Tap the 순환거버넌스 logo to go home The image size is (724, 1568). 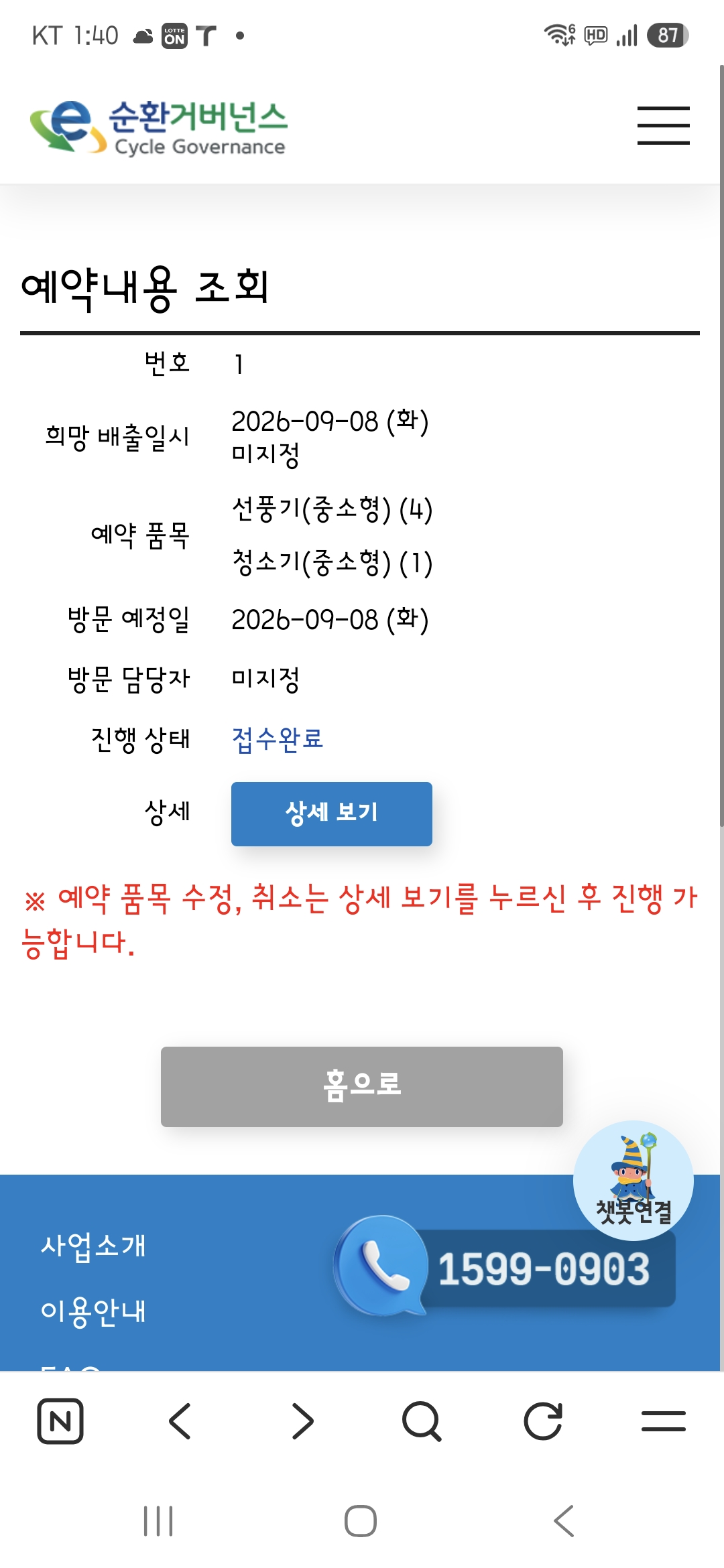pos(159,127)
